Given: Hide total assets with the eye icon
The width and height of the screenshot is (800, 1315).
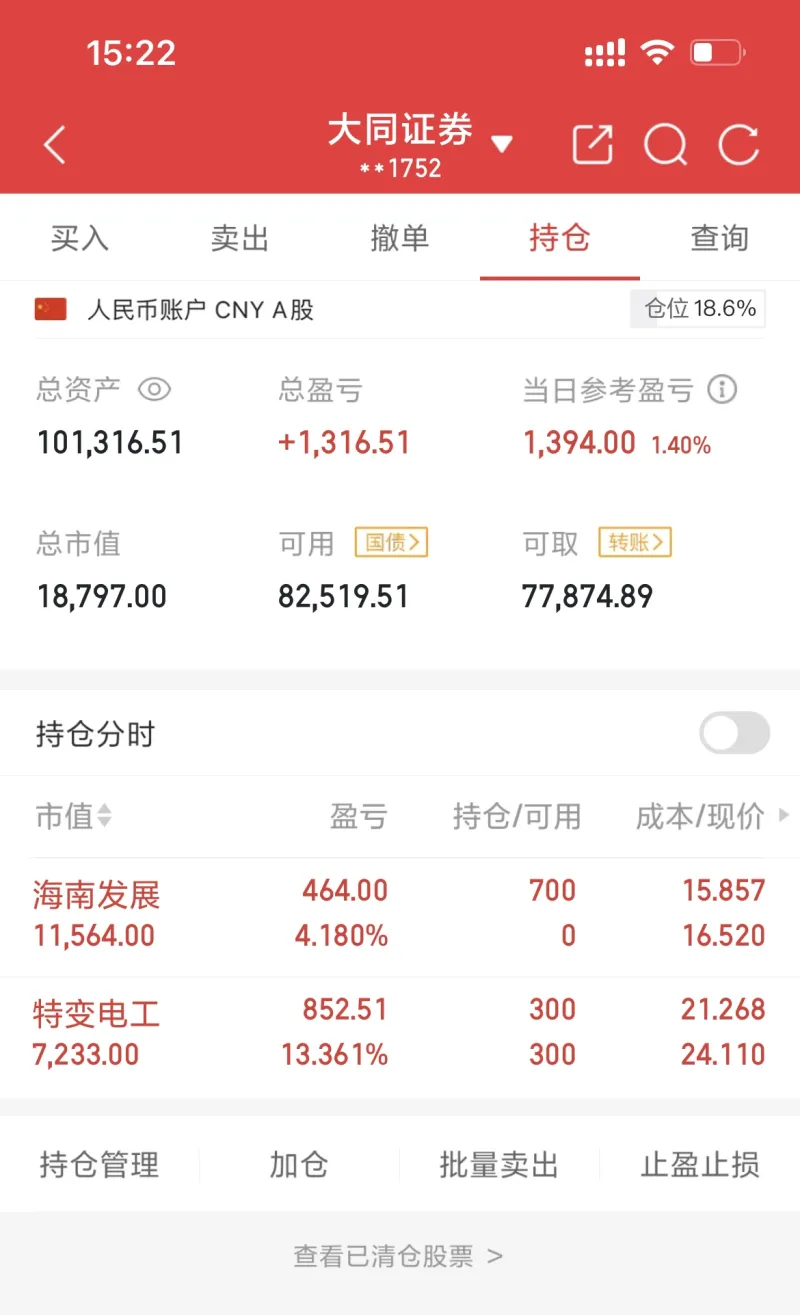Looking at the screenshot, I should 154,390.
